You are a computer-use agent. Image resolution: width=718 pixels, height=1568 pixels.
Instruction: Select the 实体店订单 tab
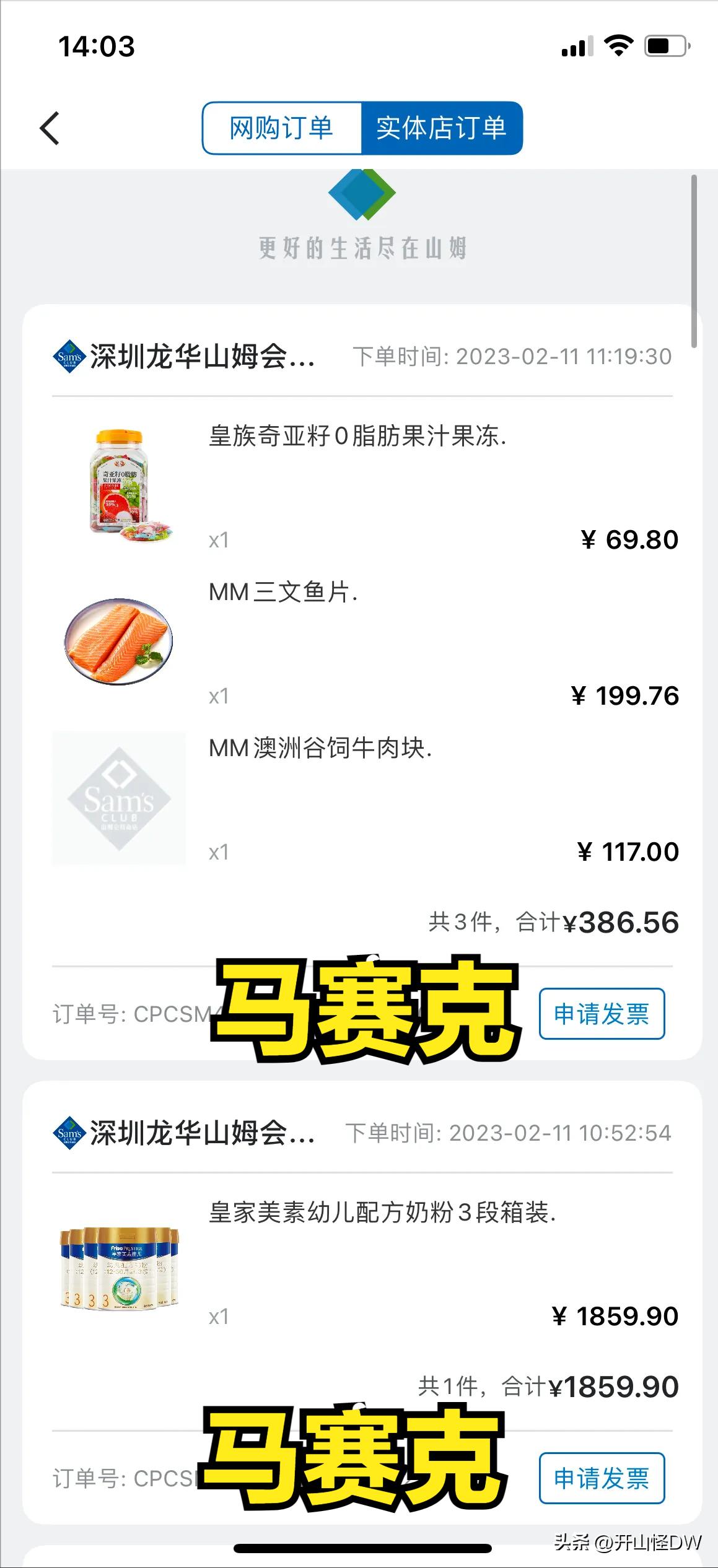[443, 128]
